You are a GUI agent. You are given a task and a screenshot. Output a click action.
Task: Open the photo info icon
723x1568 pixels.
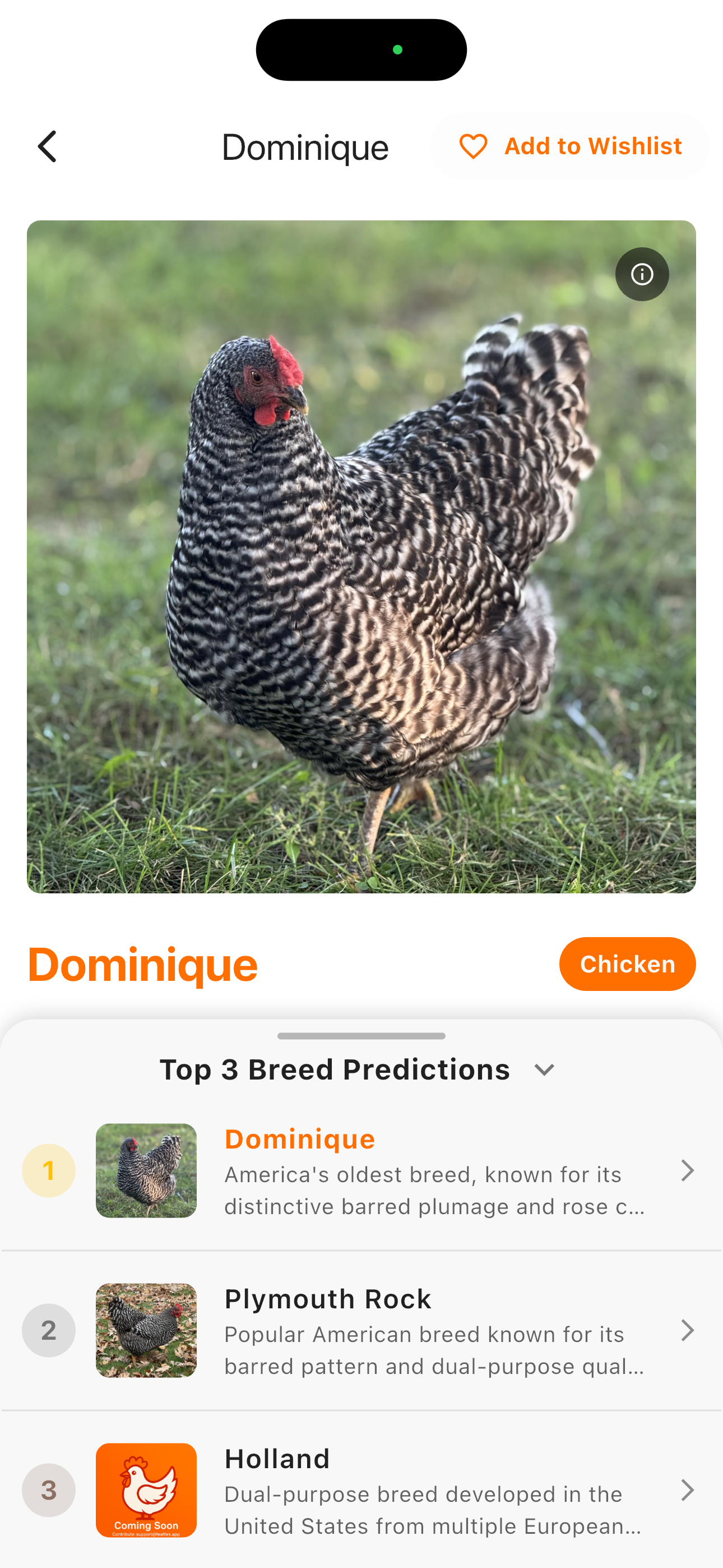pyautogui.click(x=641, y=274)
